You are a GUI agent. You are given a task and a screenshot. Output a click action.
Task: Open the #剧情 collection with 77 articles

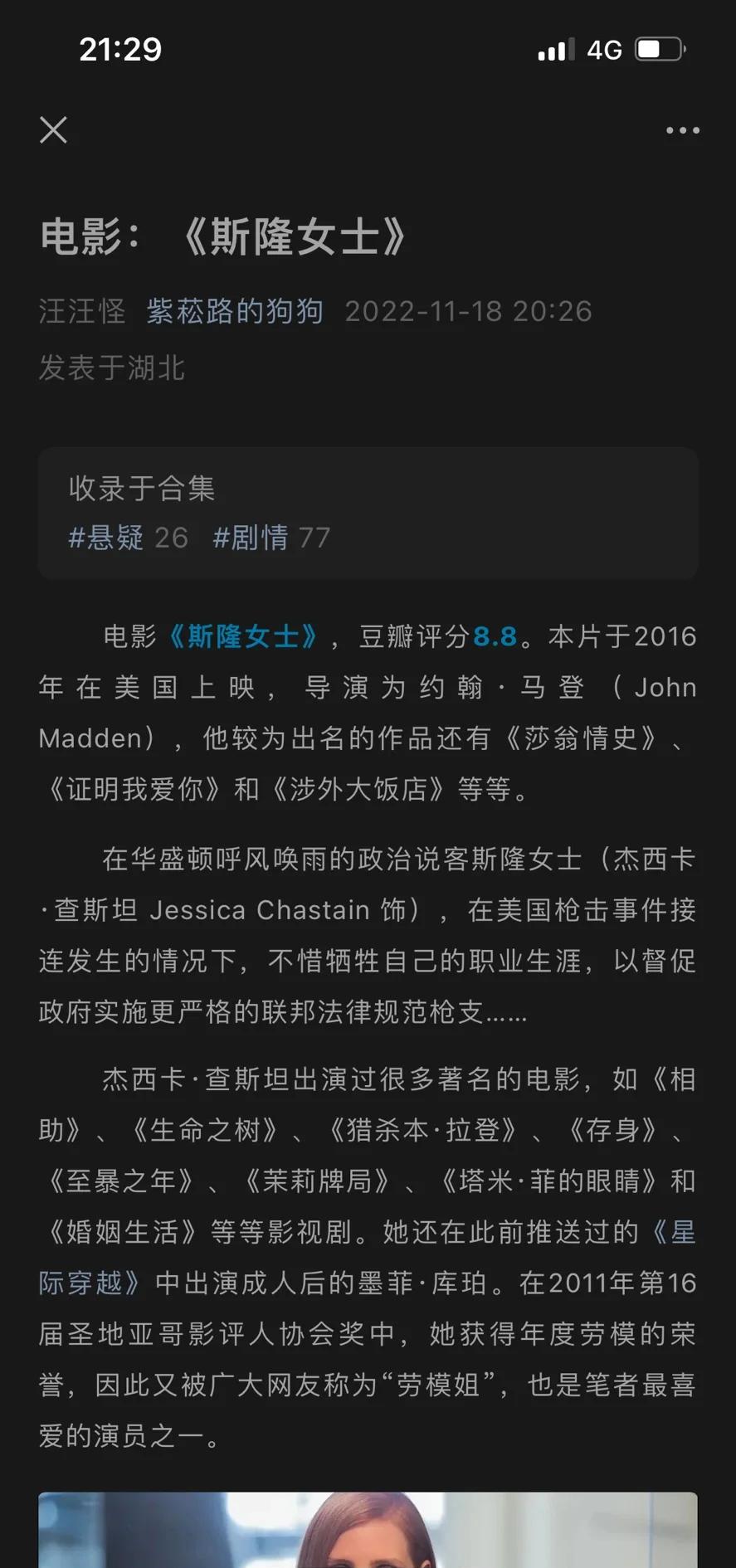pos(271,538)
